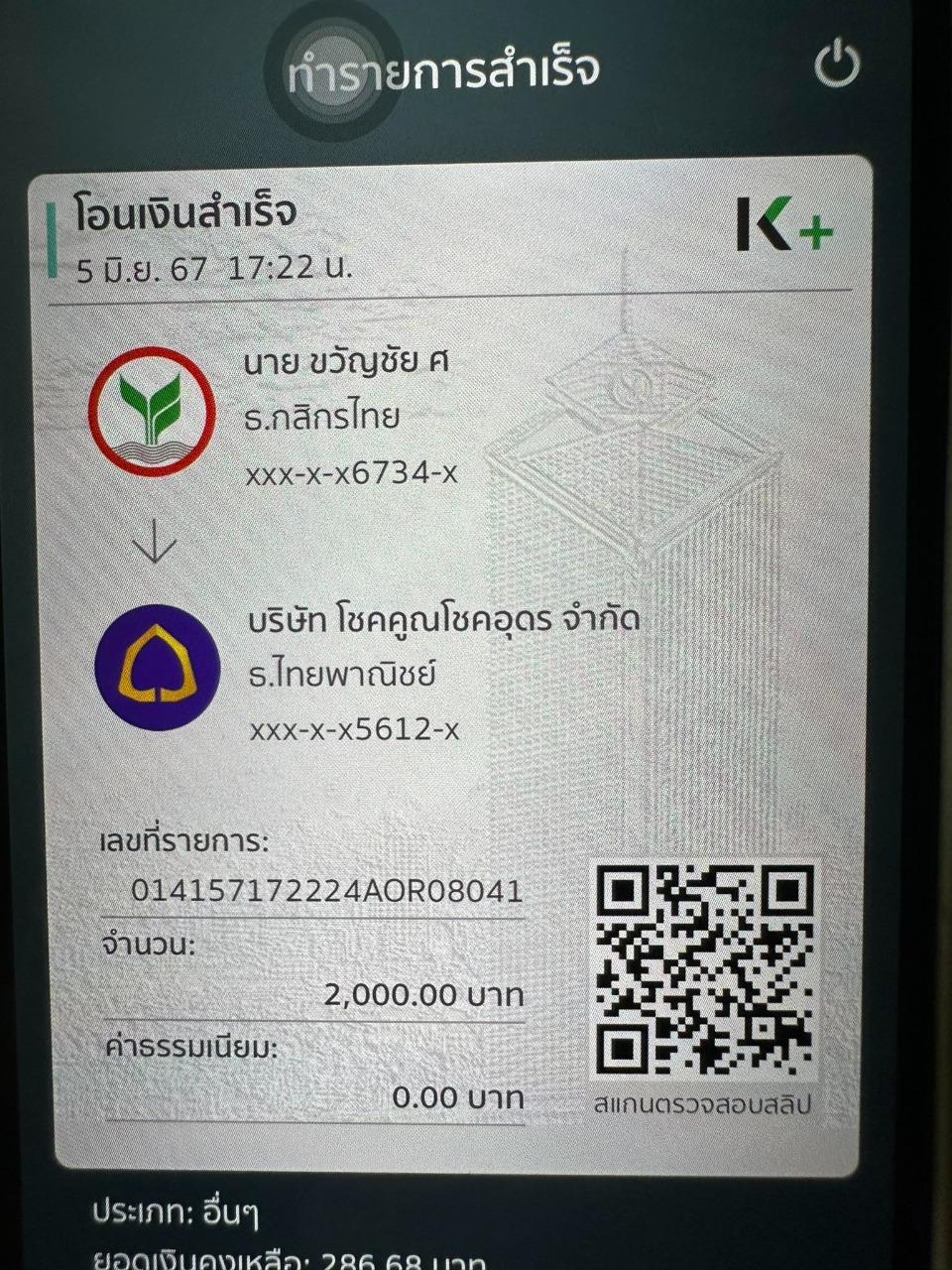The height and width of the screenshot is (1270, 952).
Task: Tap the power logout icon
Action: tap(836, 64)
